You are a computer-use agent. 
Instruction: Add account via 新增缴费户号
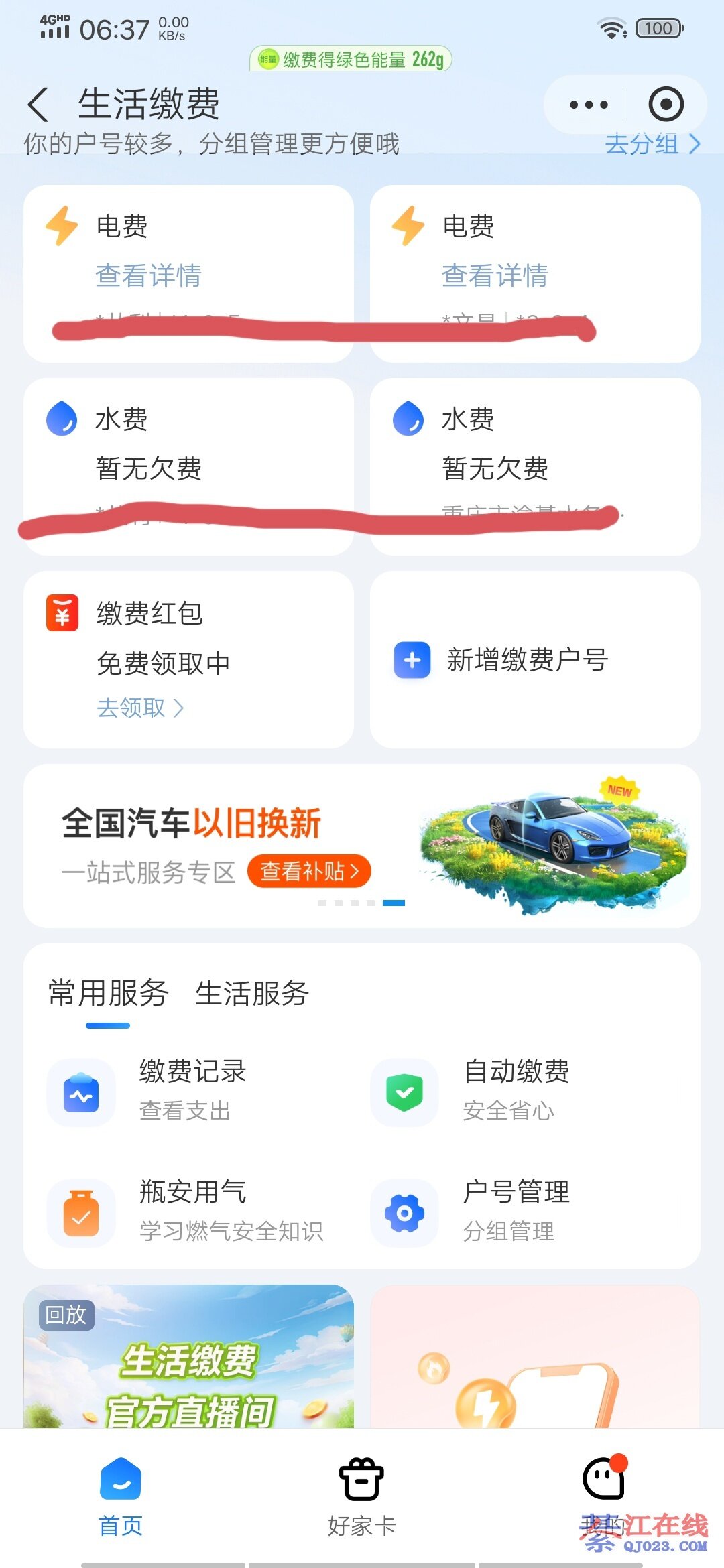click(x=534, y=659)
